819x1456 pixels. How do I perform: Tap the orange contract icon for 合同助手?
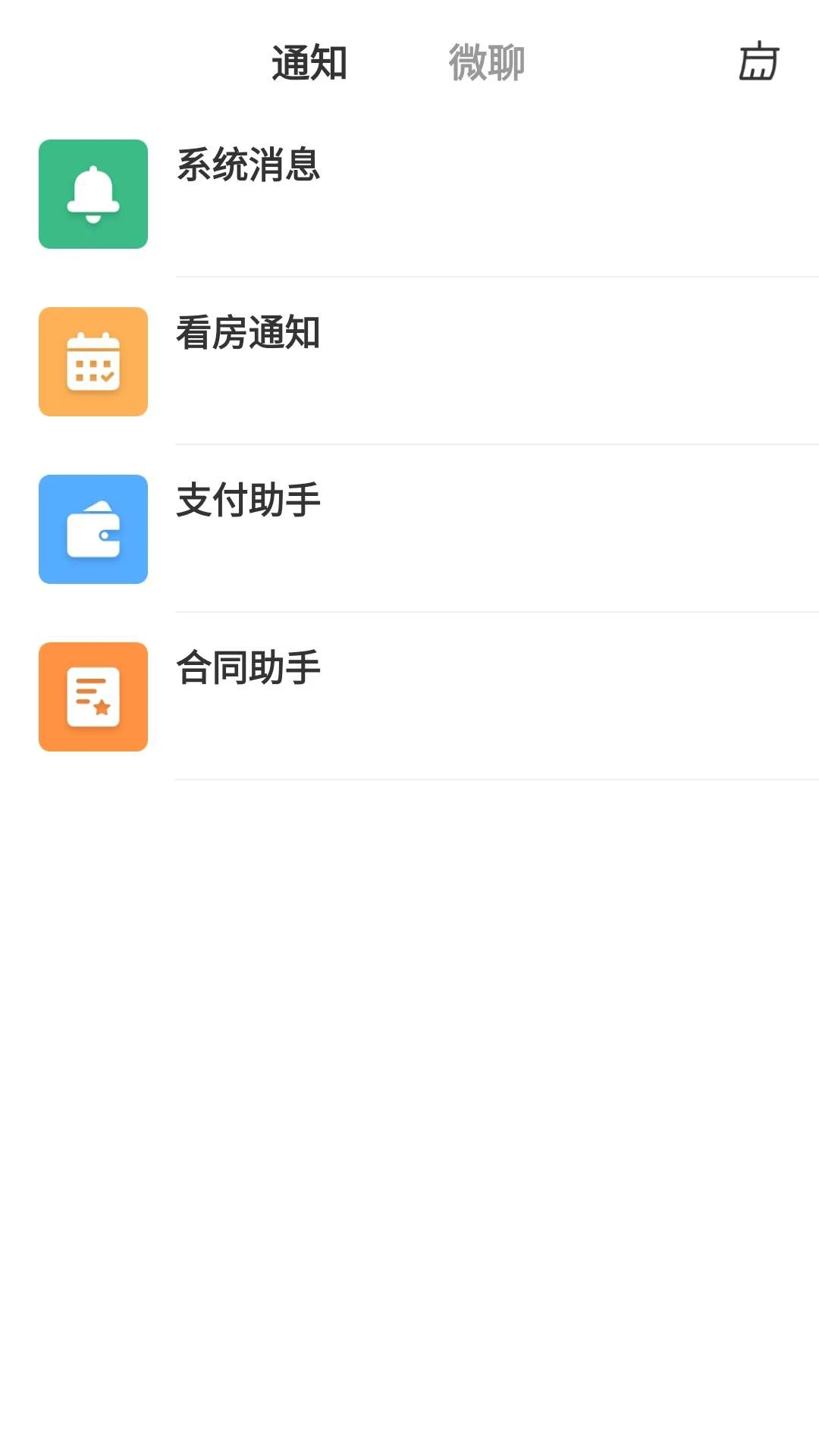point(93,697)
